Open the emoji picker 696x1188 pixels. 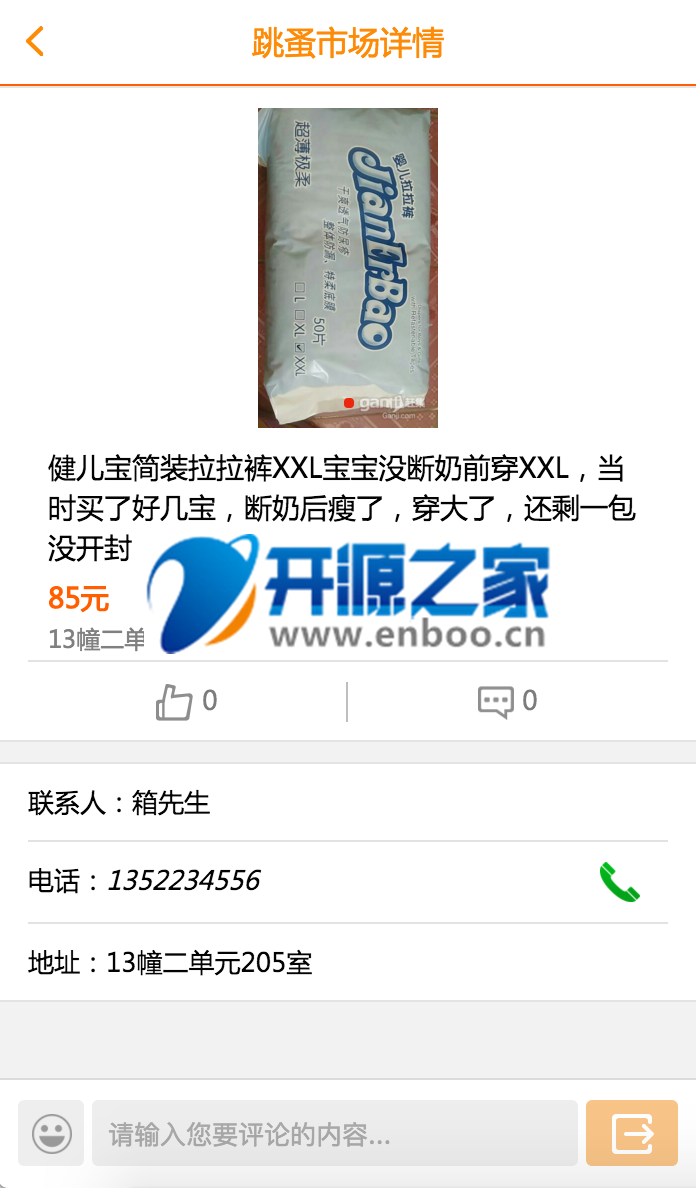point(51,1133)
